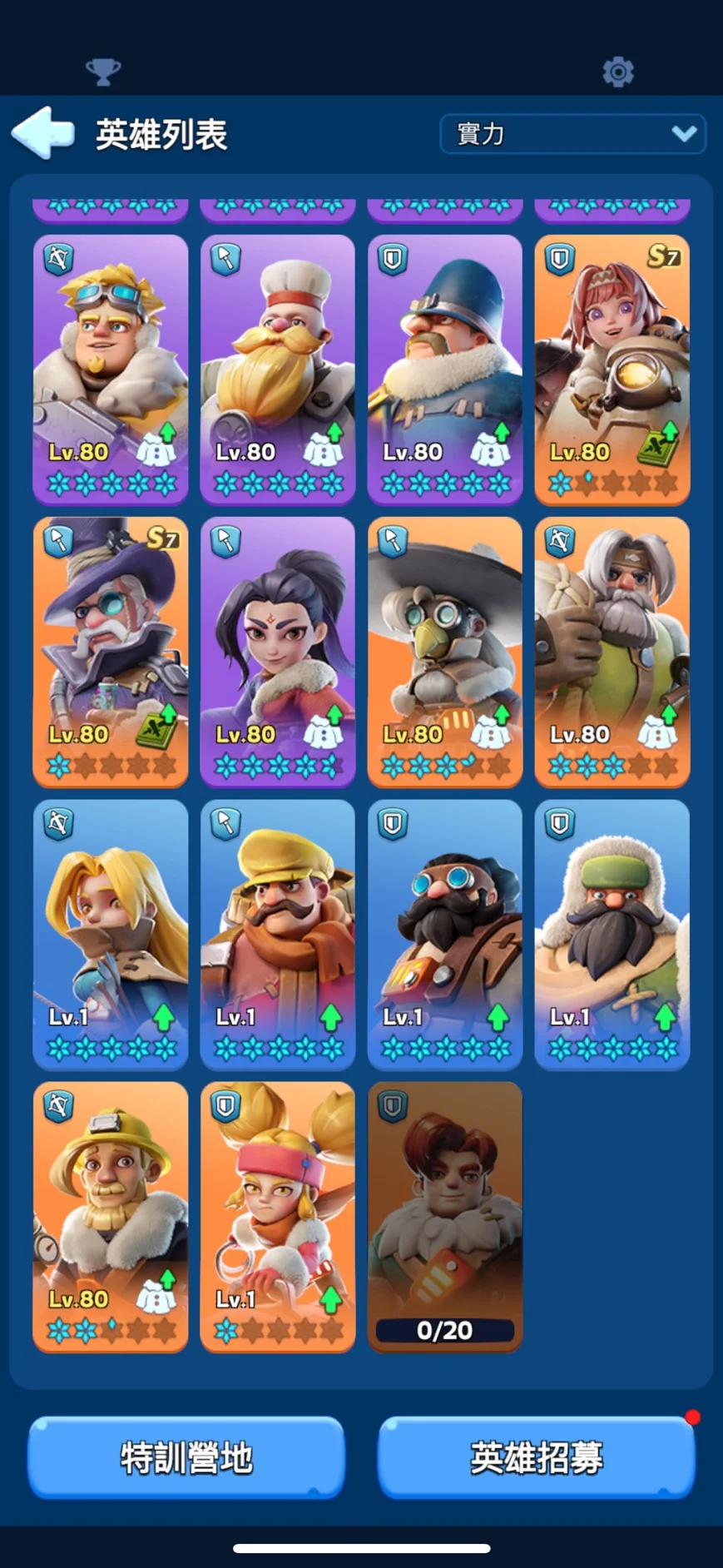723x1568 pixels.
Task: Open the trophy icon at top
Action: pyautogui.click(x=103, y=72)
